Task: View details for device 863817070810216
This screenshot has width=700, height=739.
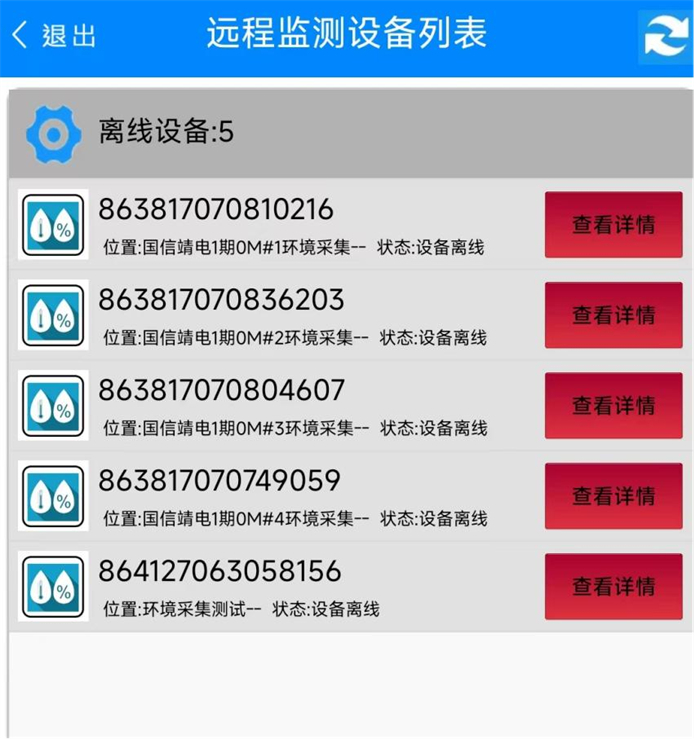Action: tap(613, 225)
